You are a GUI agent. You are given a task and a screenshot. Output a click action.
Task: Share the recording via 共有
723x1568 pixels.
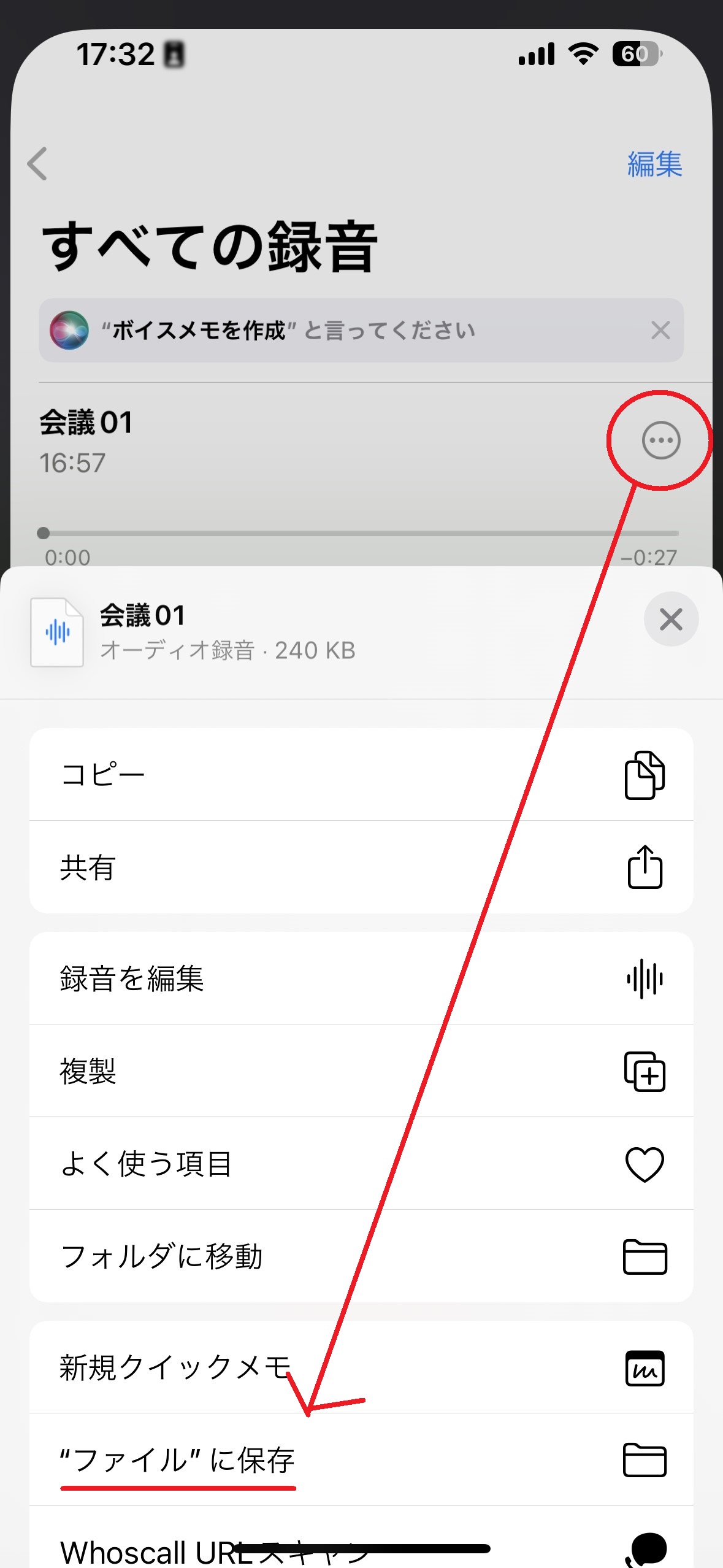(x=361, y=867)
